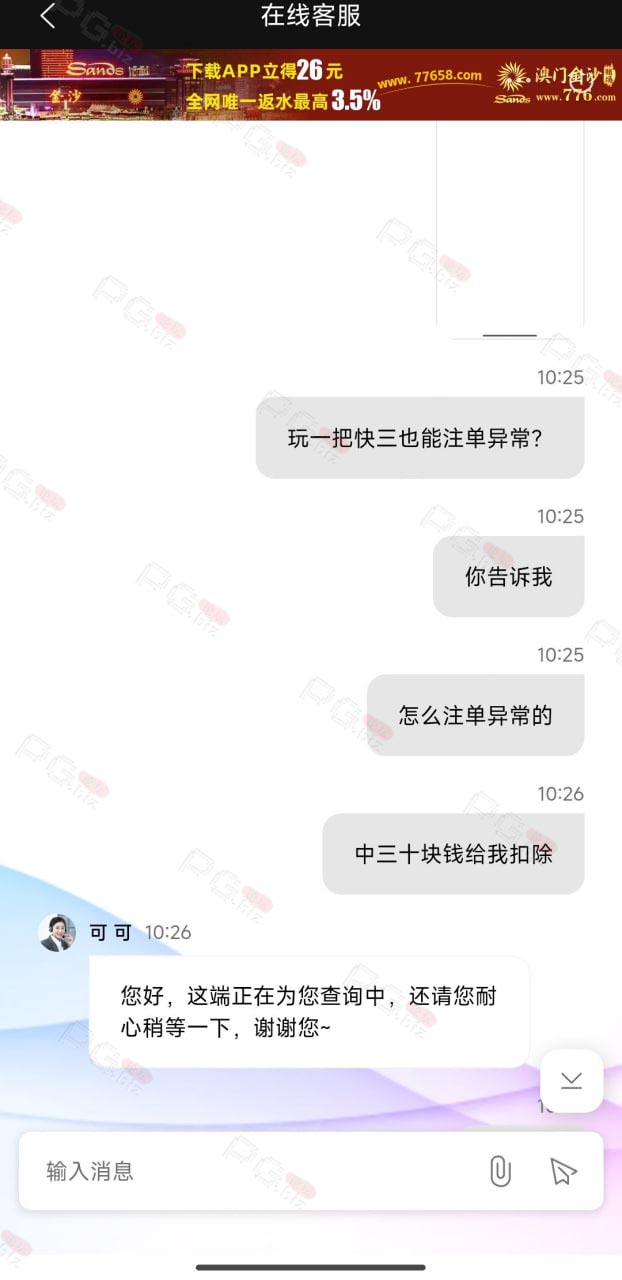Send the message with the arrow icon

(564, 1171)
